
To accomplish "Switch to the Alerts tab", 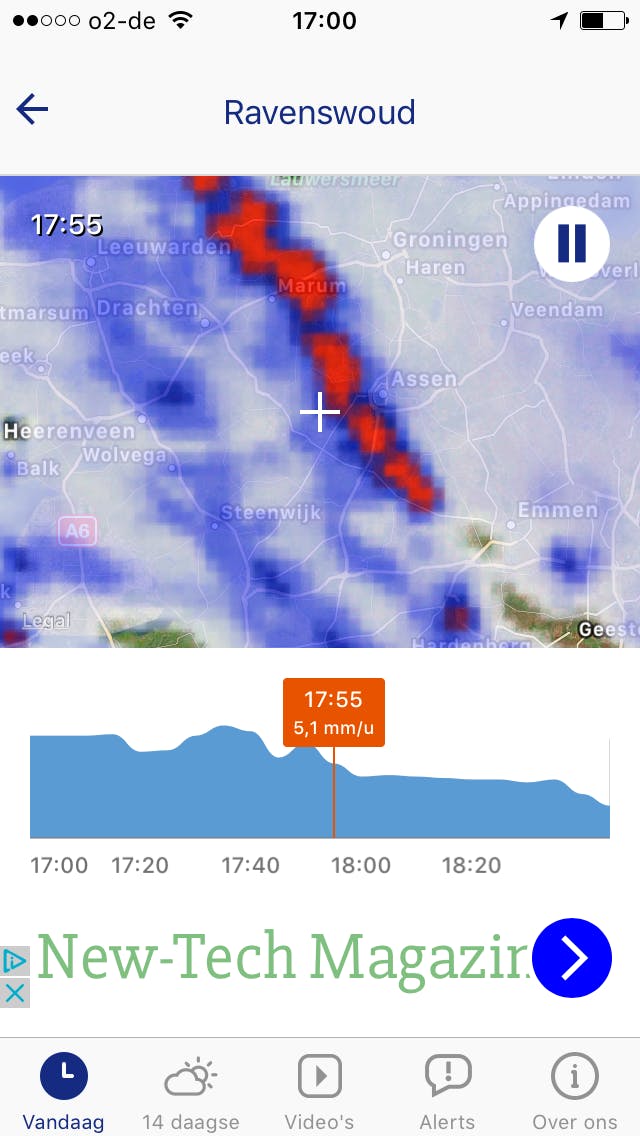I will pyautogui.click(x=447, y=1092).
